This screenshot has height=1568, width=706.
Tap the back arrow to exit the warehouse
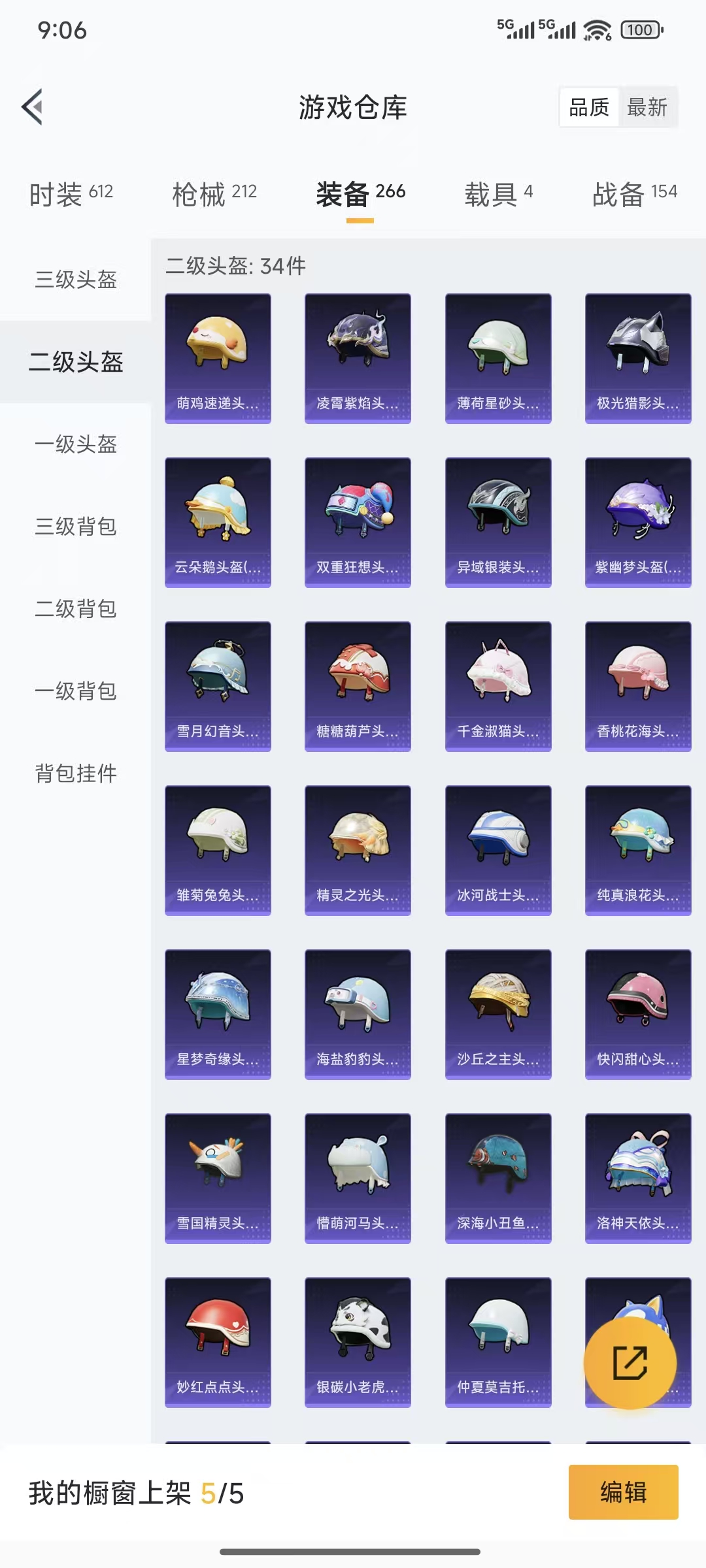(32, 106)
